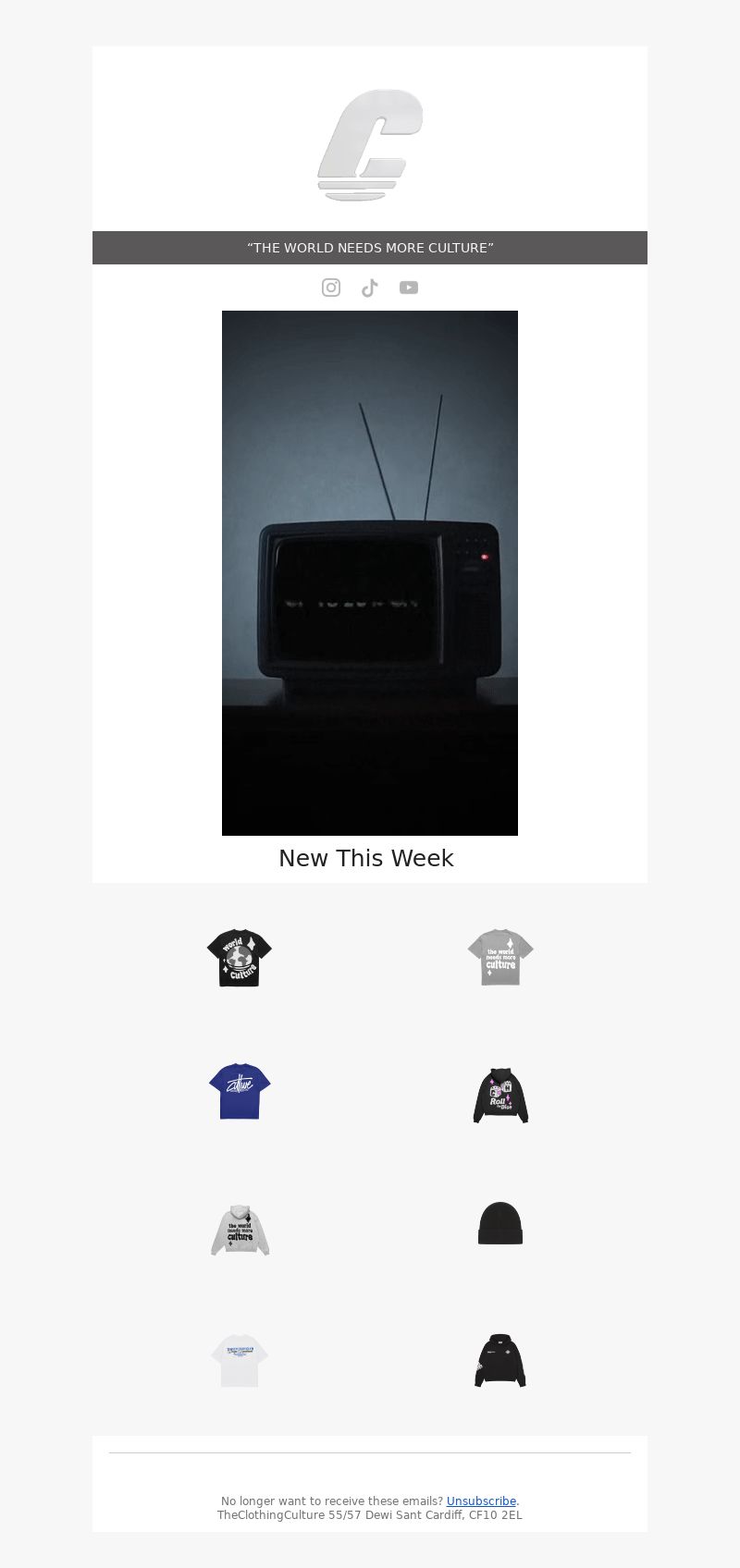Open the TikTok social icon

370,288
